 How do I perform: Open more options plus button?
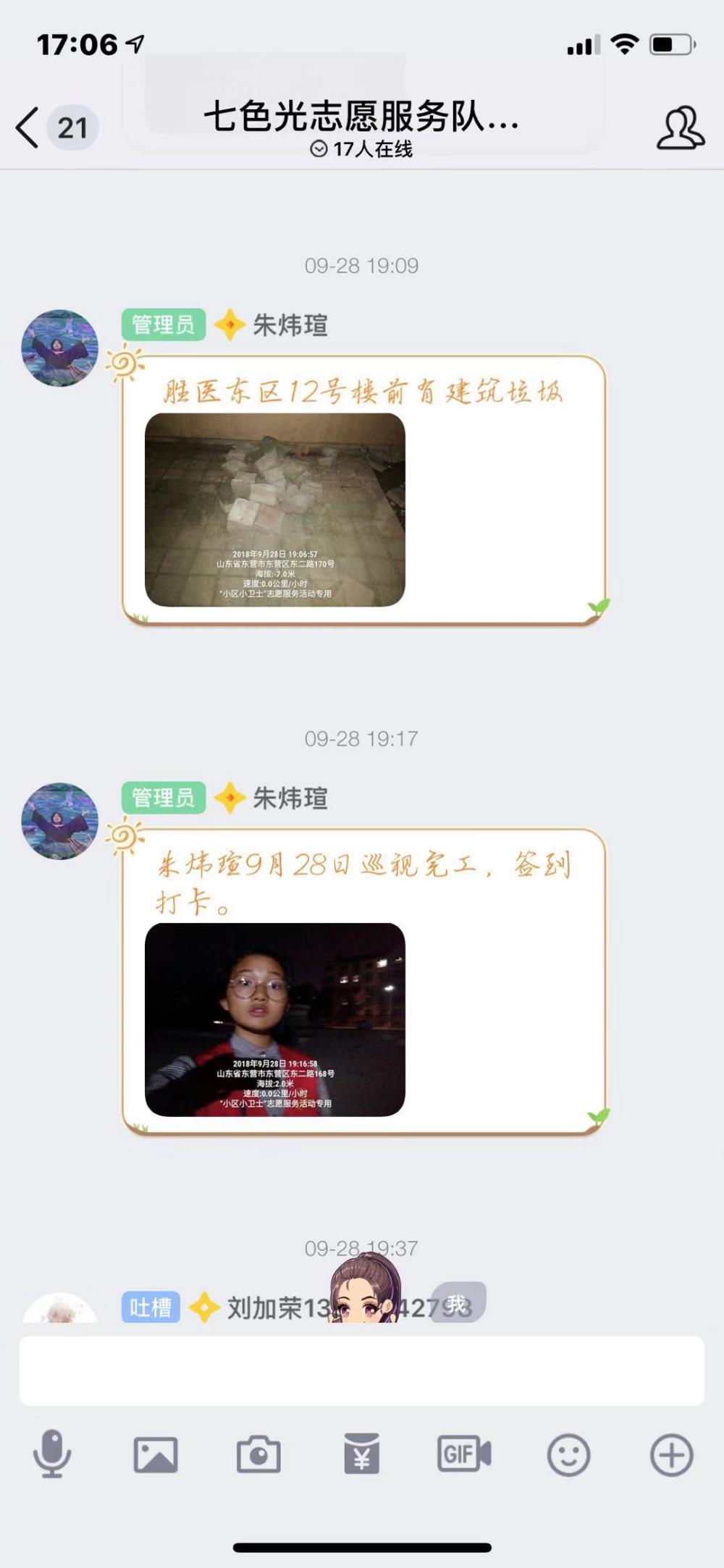click(x=672, y=1454)
